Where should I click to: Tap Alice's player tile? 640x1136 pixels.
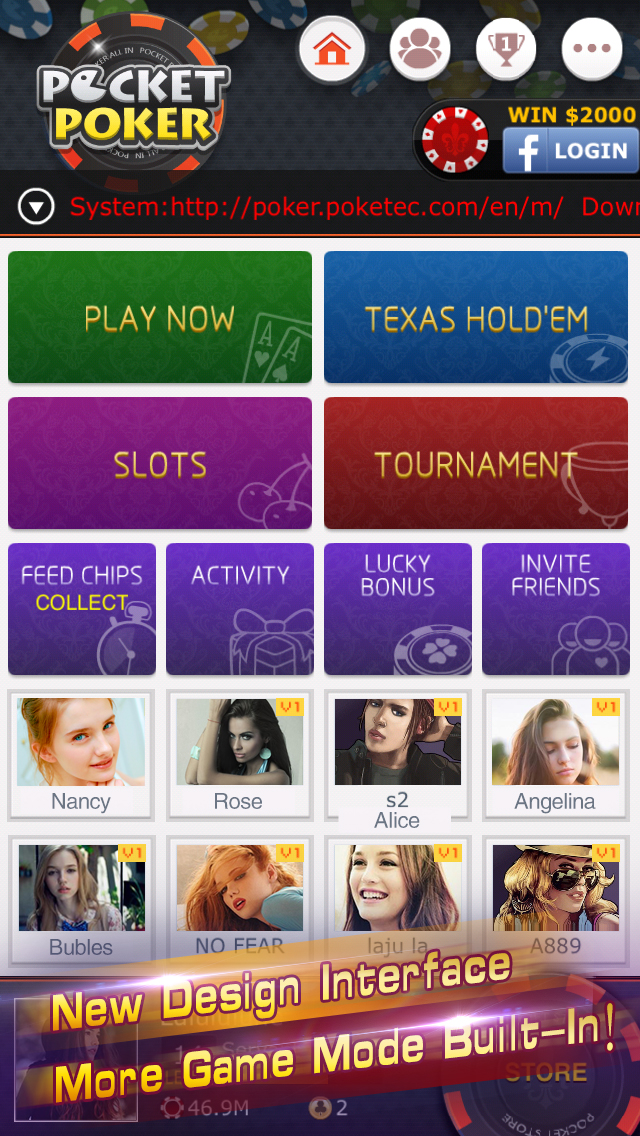click(397, 754)
